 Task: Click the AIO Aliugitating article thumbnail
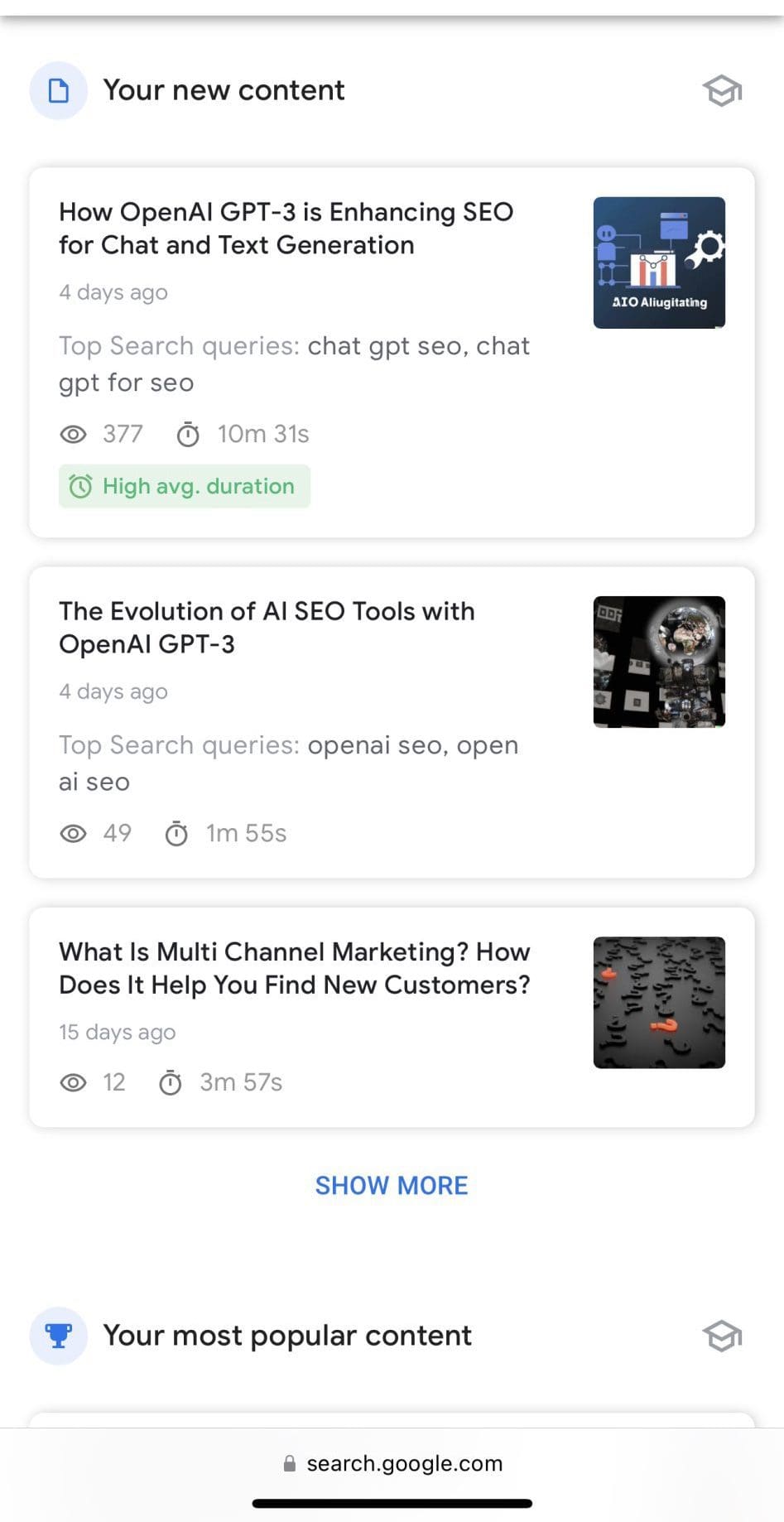point(658,262)
